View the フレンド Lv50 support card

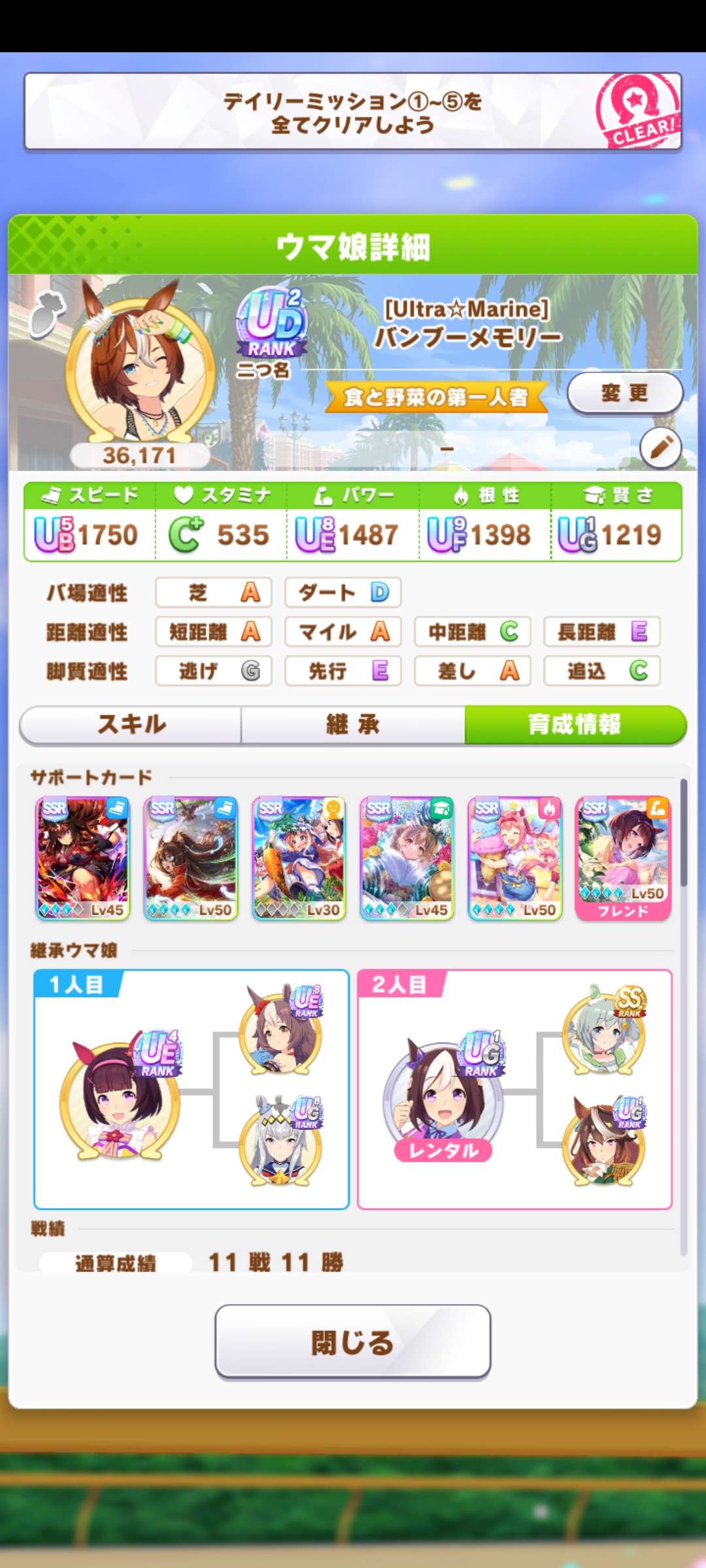pos(623,858)
